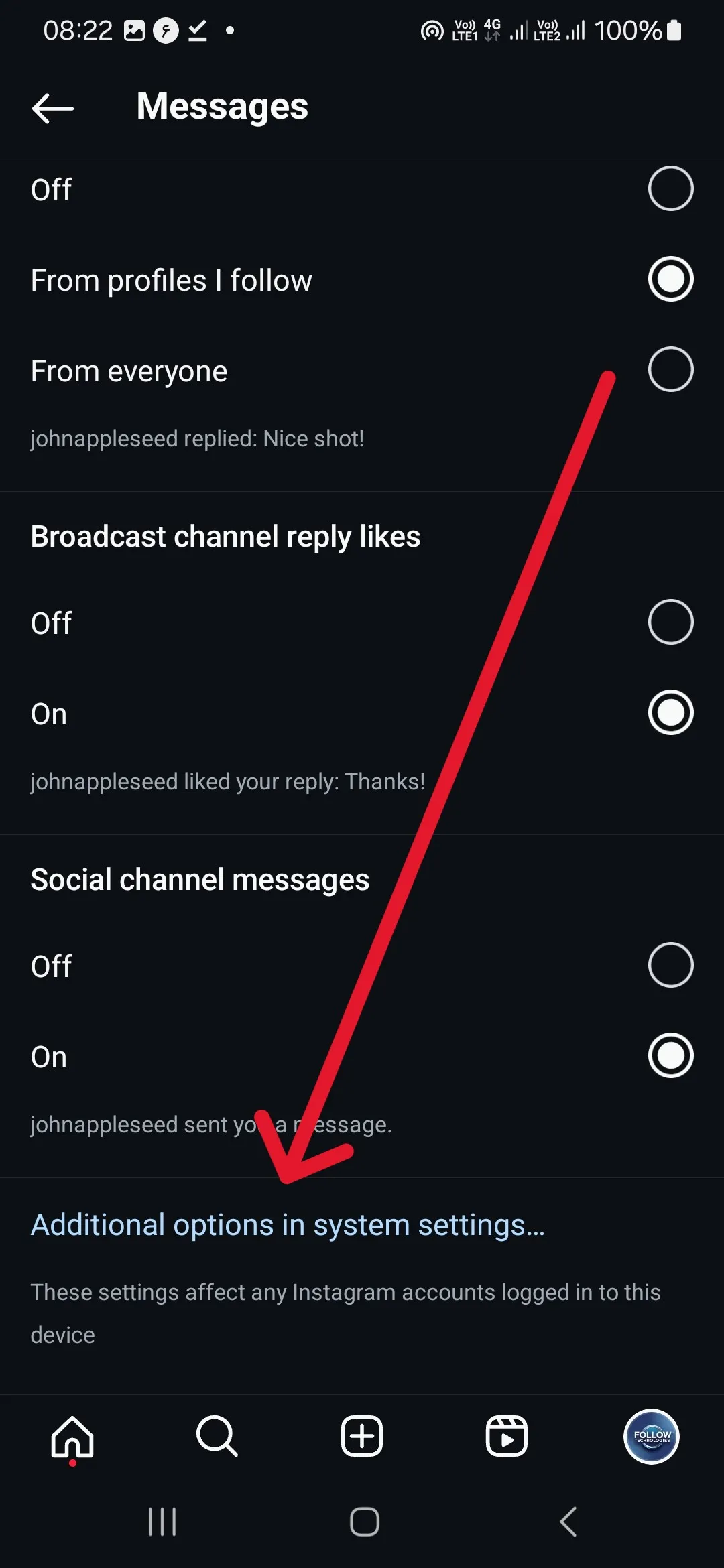Turn off Social channel messages
Image resolution: width=724 pixels, height=1568 pixels.
(x=670, y=966)
